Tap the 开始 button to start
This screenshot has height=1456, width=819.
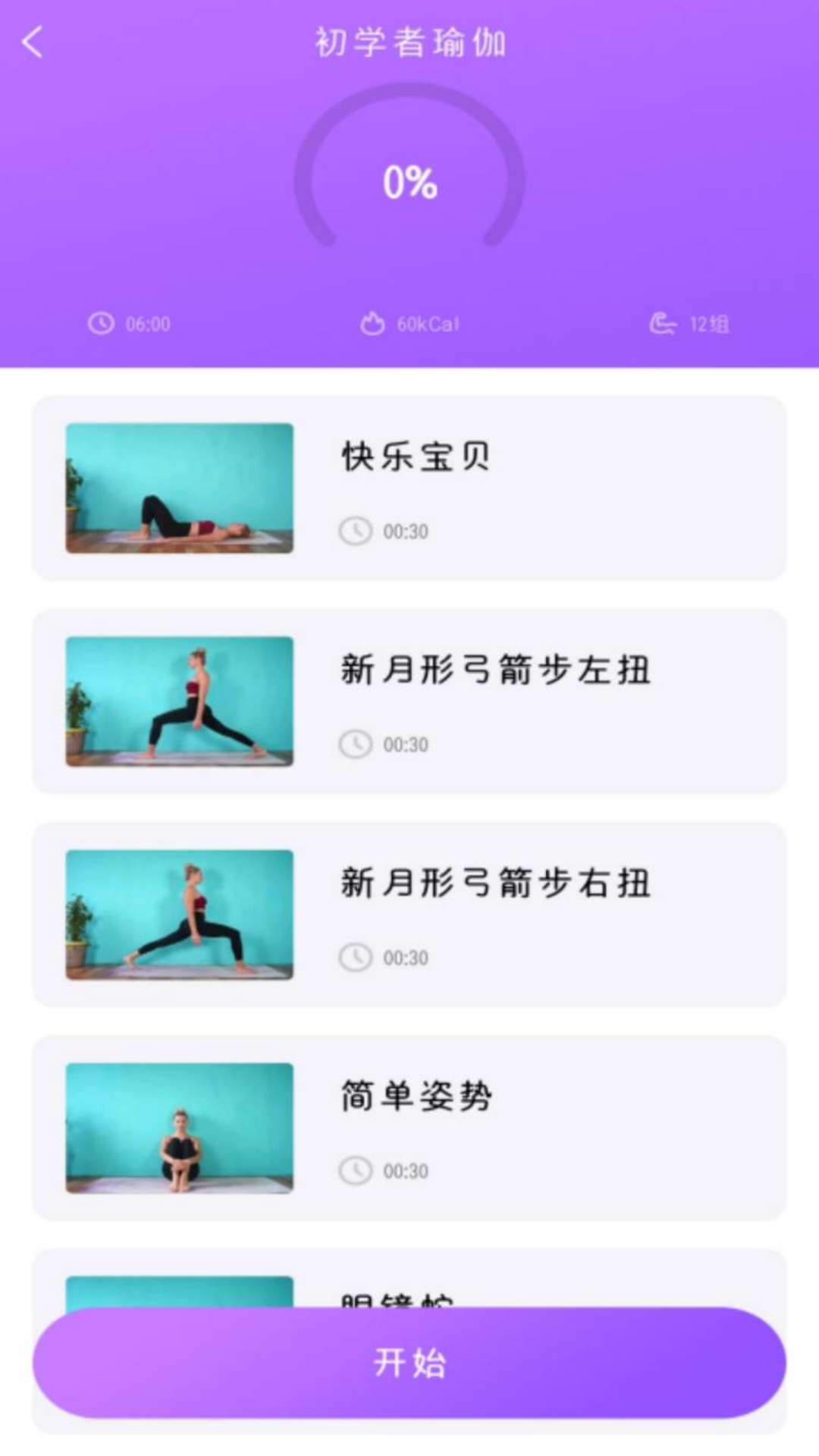409,1362
